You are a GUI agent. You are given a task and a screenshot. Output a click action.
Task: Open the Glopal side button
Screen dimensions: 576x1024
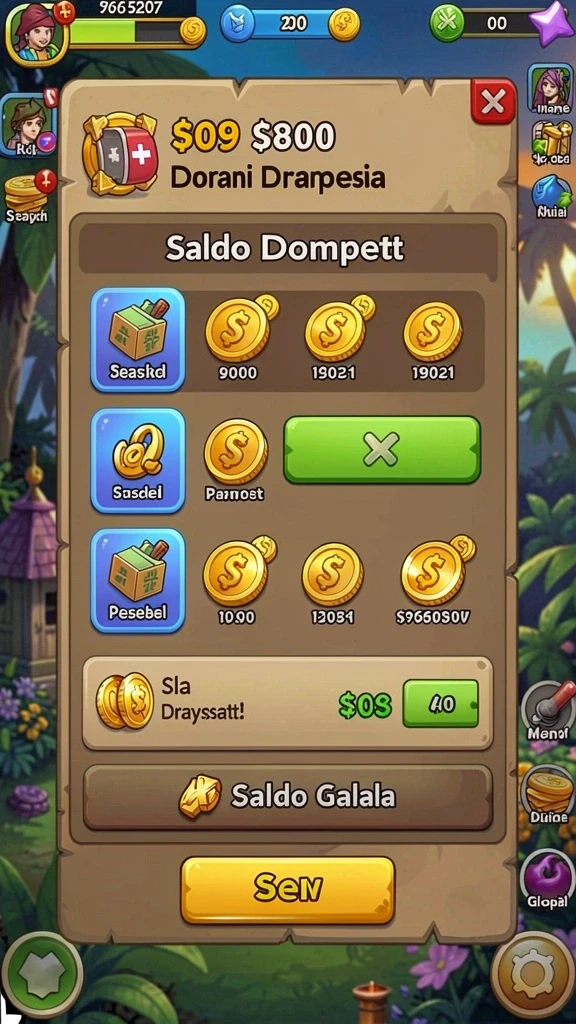click(547, 879)
